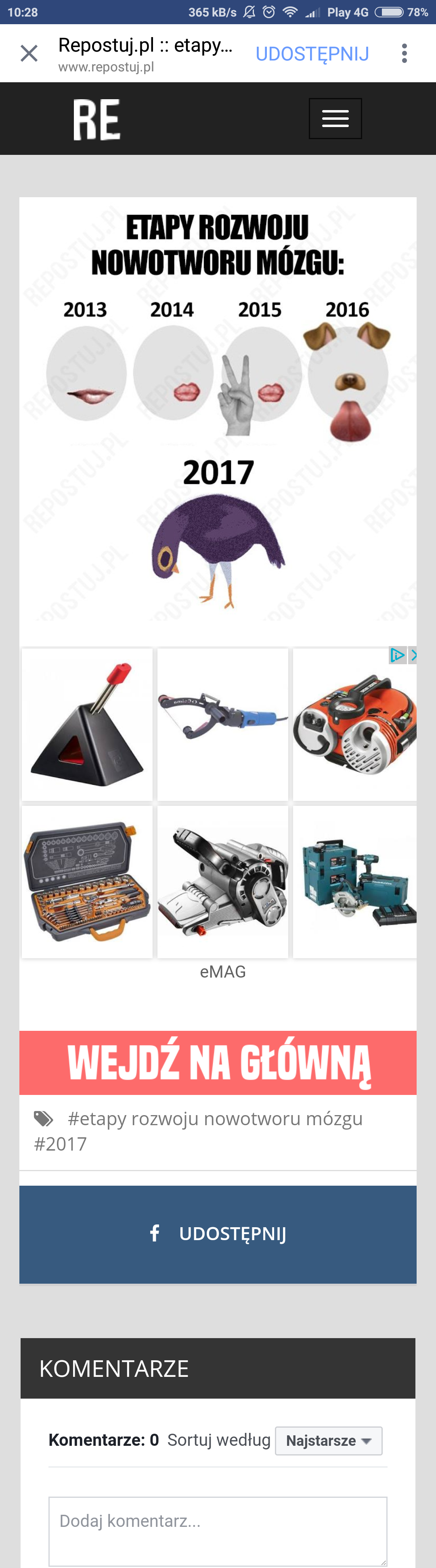The width and height of the screenshot is (436, 1568).
Task: Tap the WEJDŹ NA GŁÓWNĄ banner
Action: point(218,1063)
